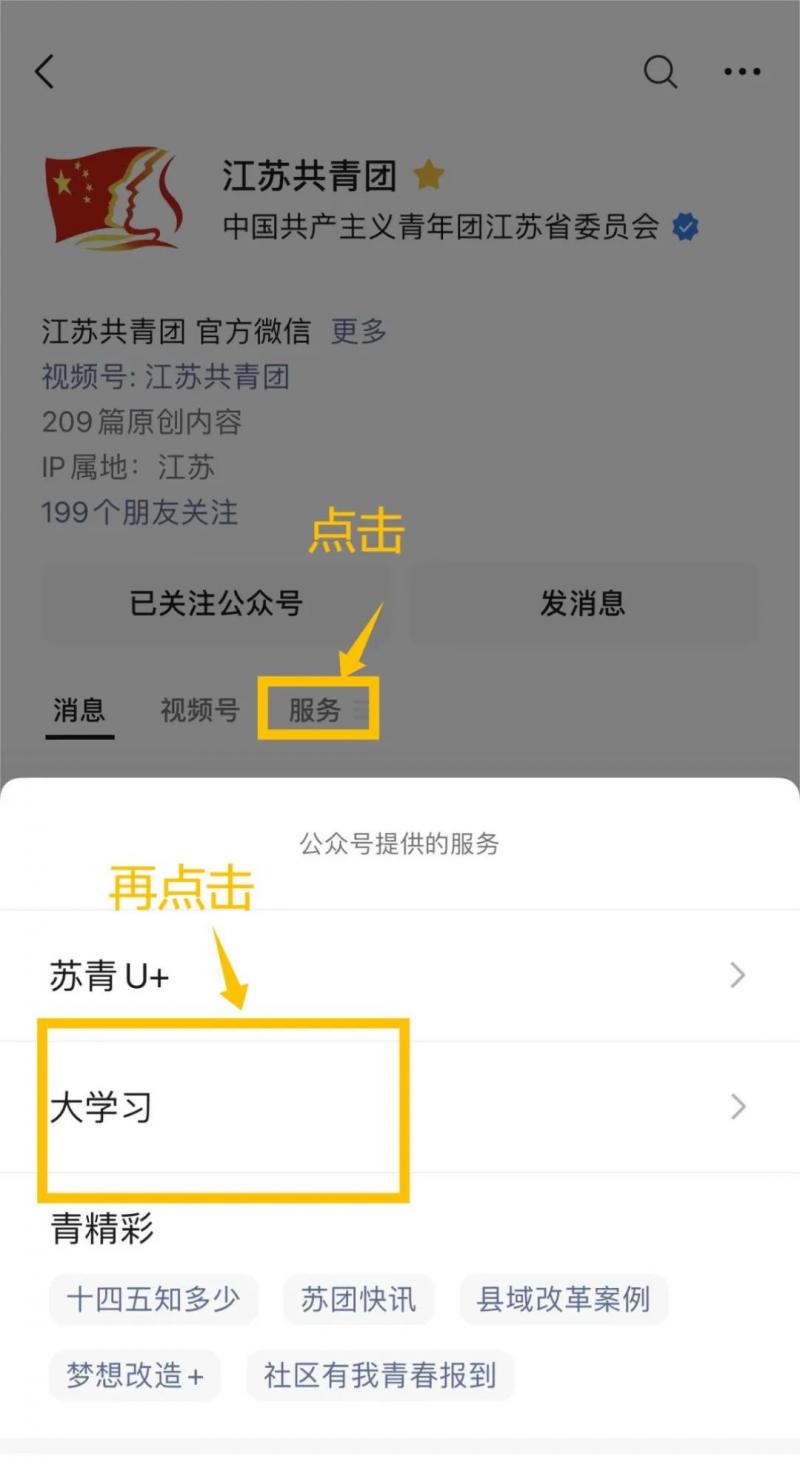This screenshot has height=1465, width=800.
Task: Choose the 梦想改造+ chip
Action: click(135, 1375)
